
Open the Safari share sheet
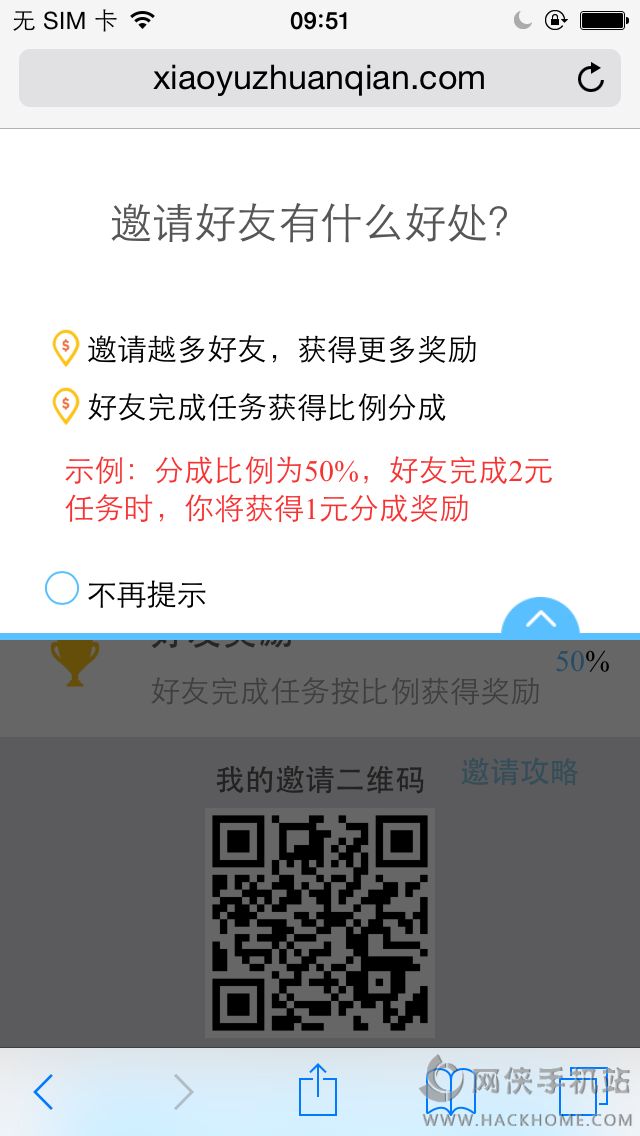[318, 1090]
